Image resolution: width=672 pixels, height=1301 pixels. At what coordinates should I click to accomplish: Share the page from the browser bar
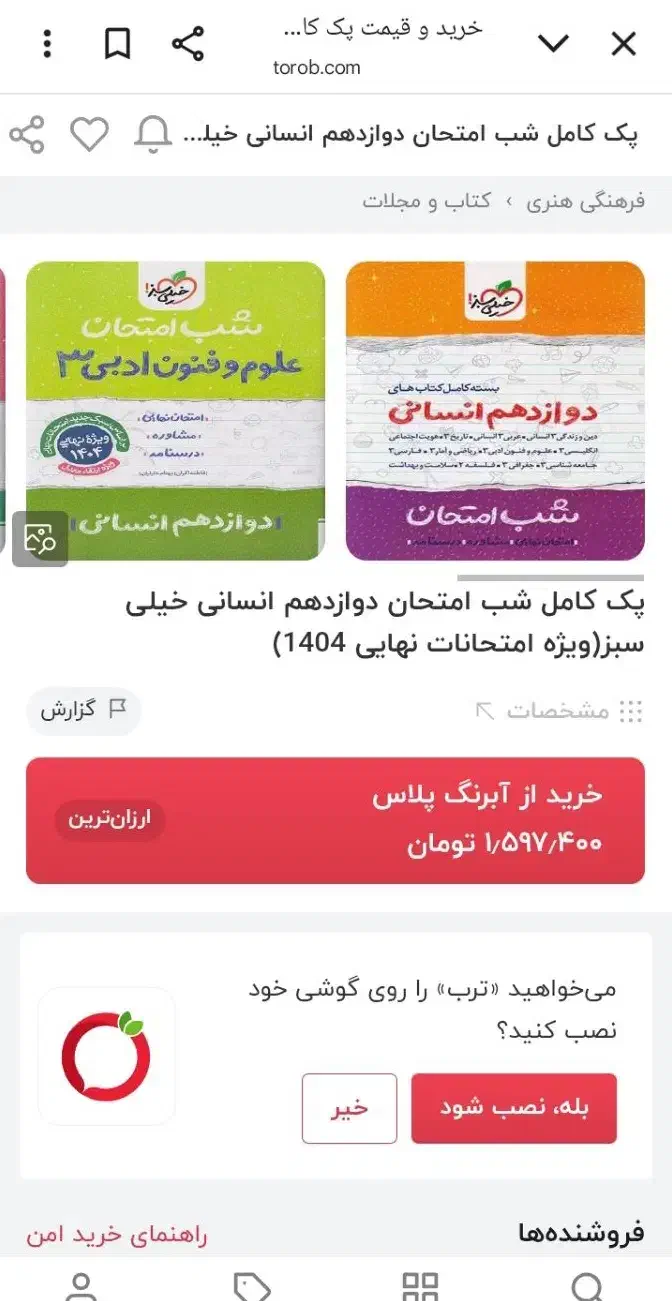[x=188, y=44]
